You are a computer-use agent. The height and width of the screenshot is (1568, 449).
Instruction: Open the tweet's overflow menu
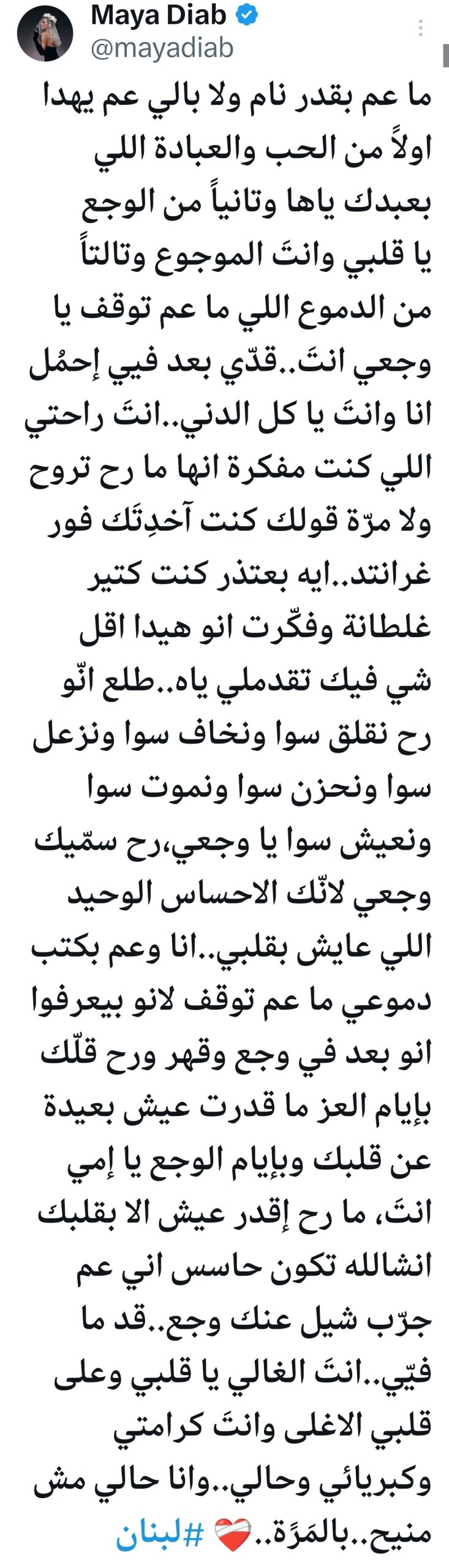420,28
